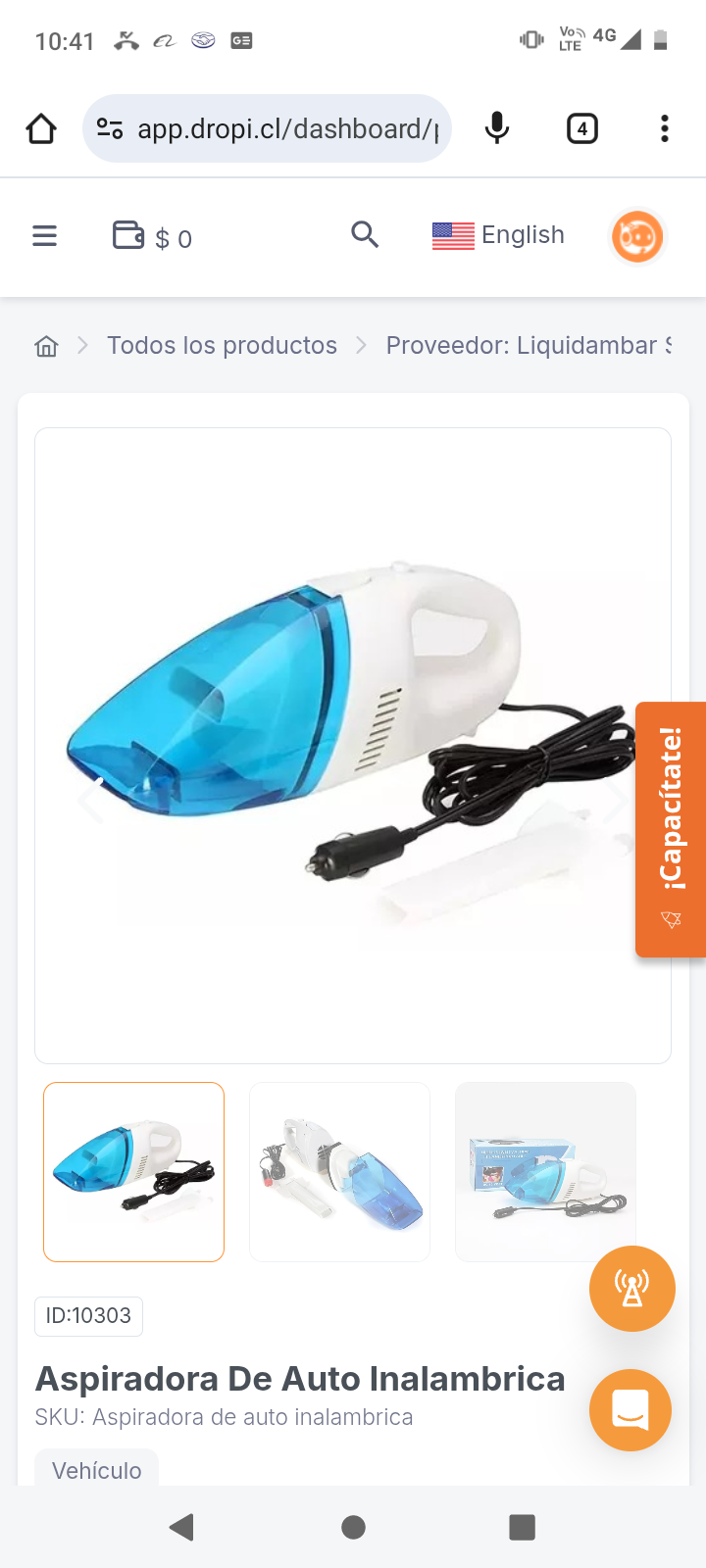
Task: Edit the app.dropi.cl address bar
Action: [284, 128]
